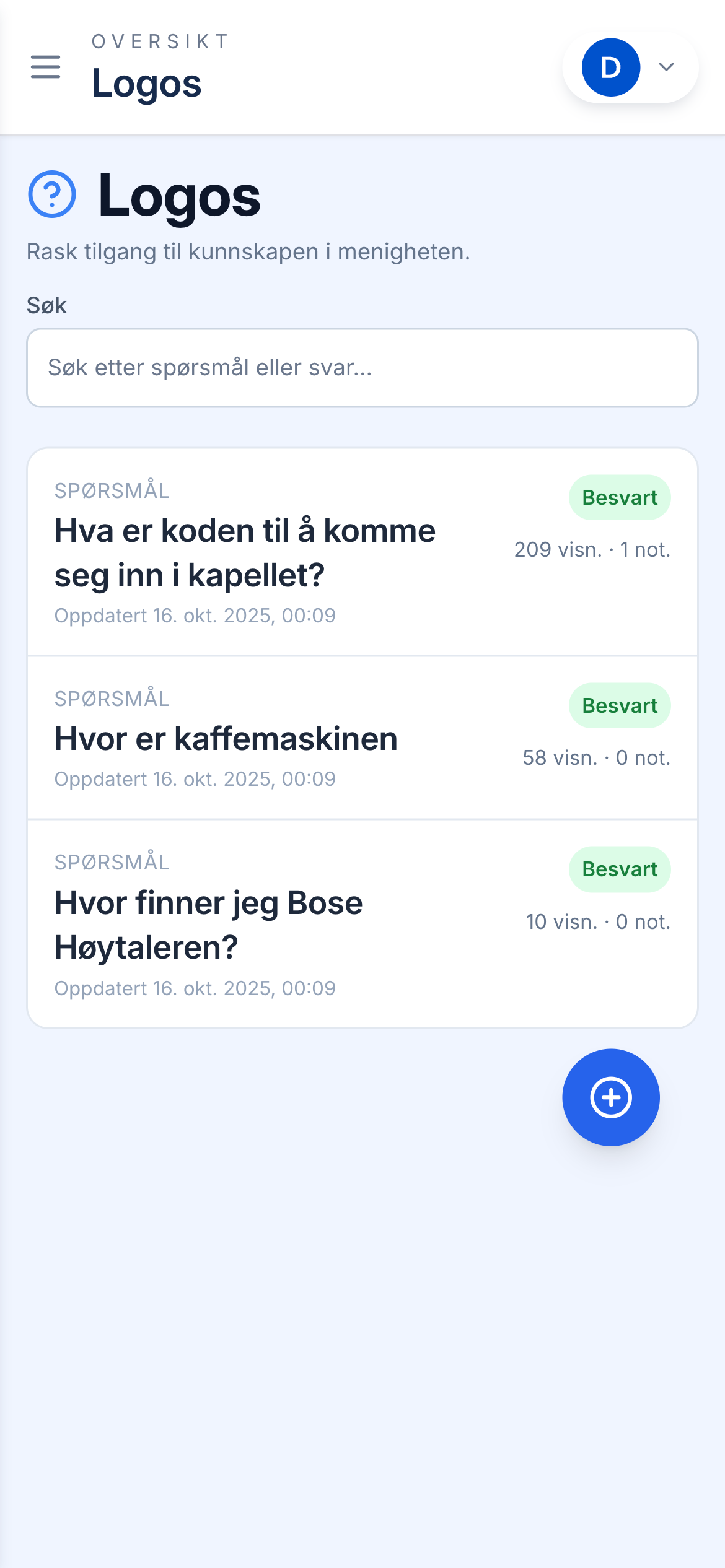Open the question about the chapel code
The width and height of the screenshot is (725, 1568).
coord(245,551)
